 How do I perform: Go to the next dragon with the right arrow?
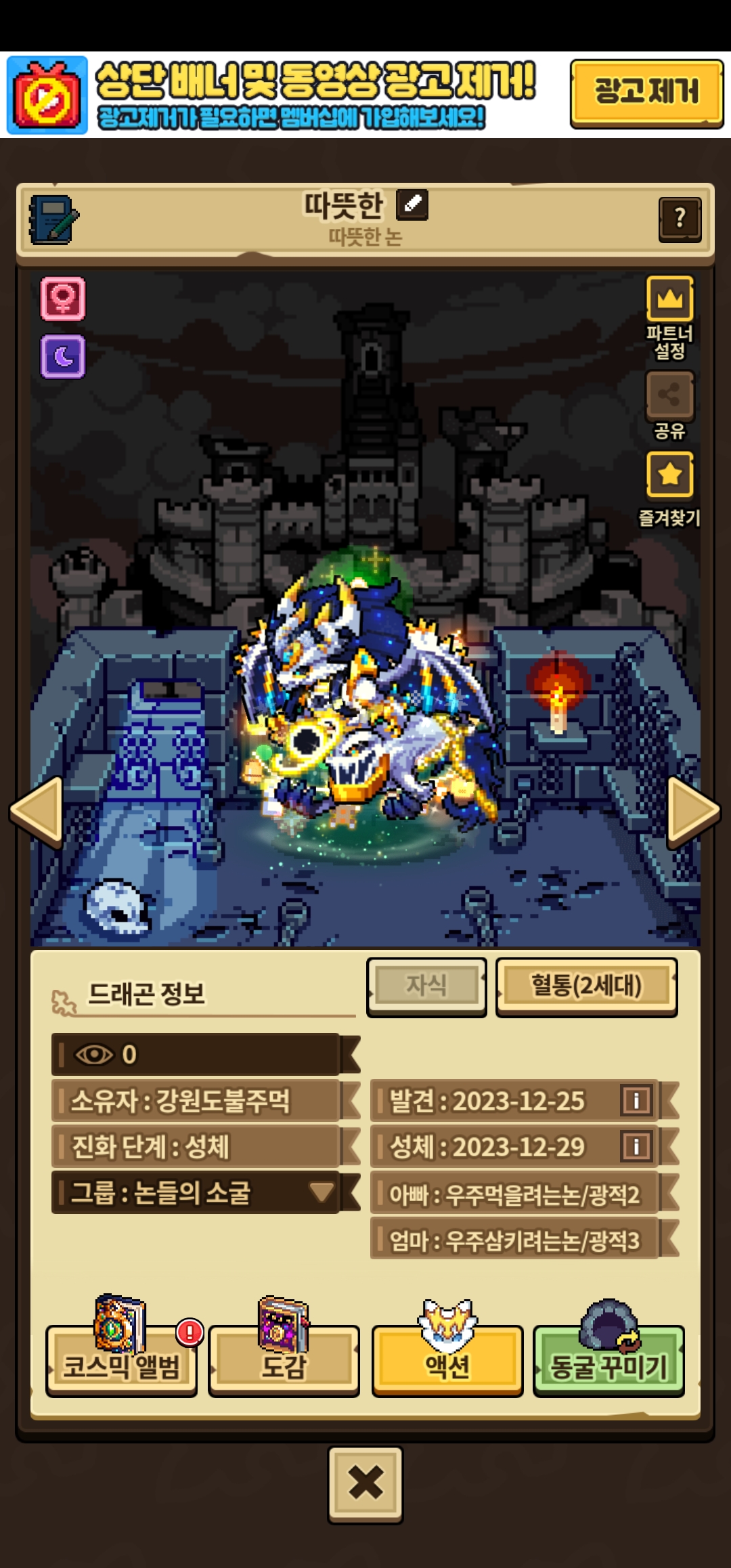click(x=692, y=811)
